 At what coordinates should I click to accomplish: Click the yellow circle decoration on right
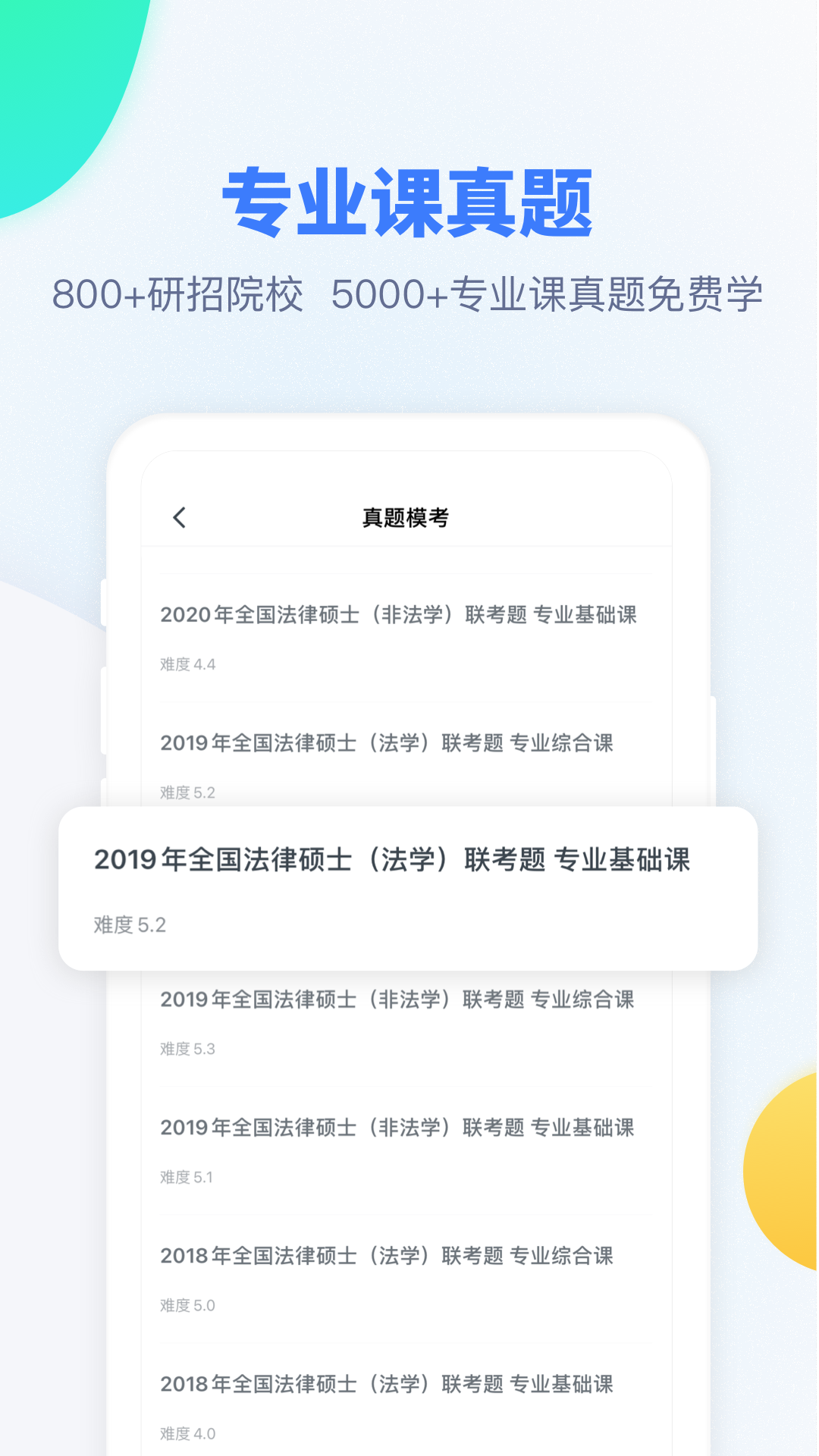[789, 1160]
